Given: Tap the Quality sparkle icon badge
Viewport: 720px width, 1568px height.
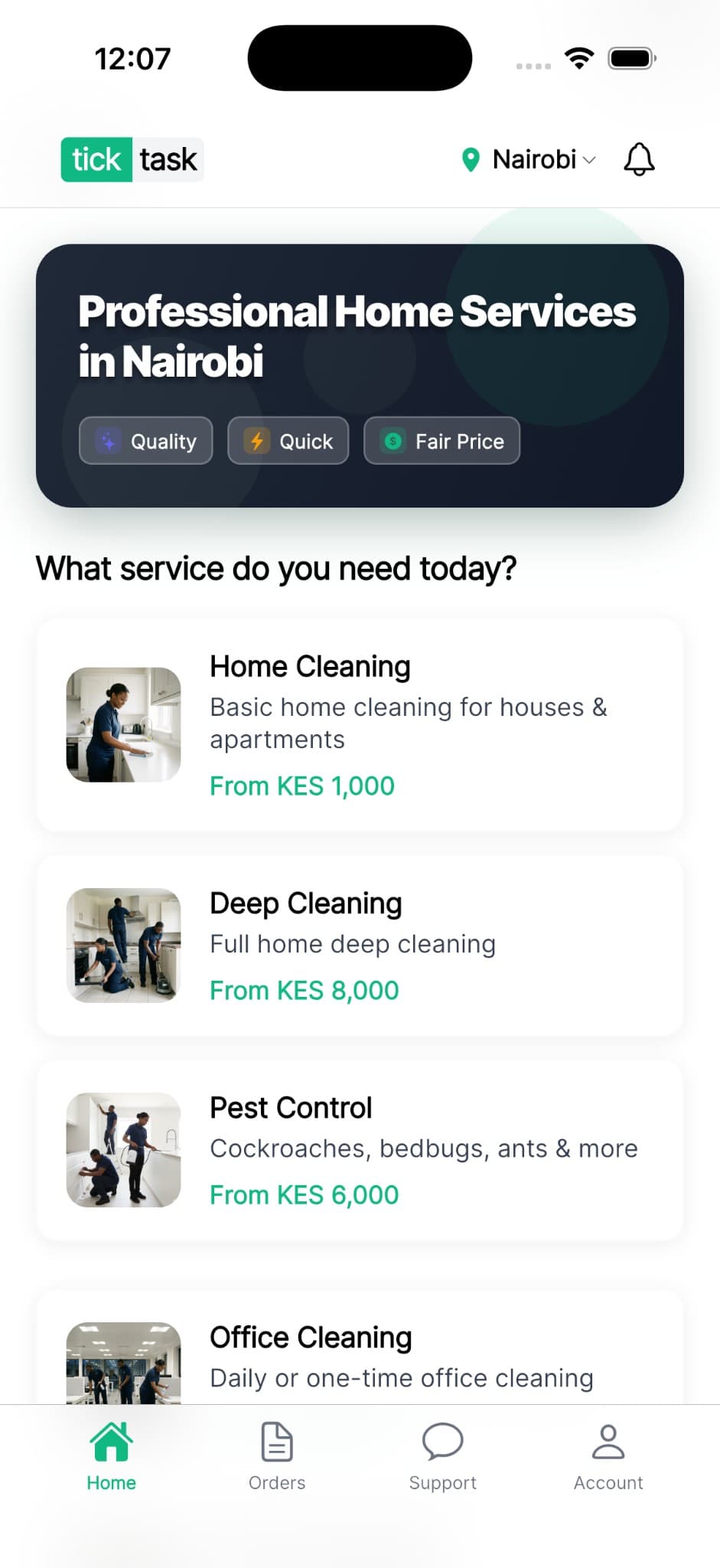Looking at the screenshot, I should click(x=108, y=441).
